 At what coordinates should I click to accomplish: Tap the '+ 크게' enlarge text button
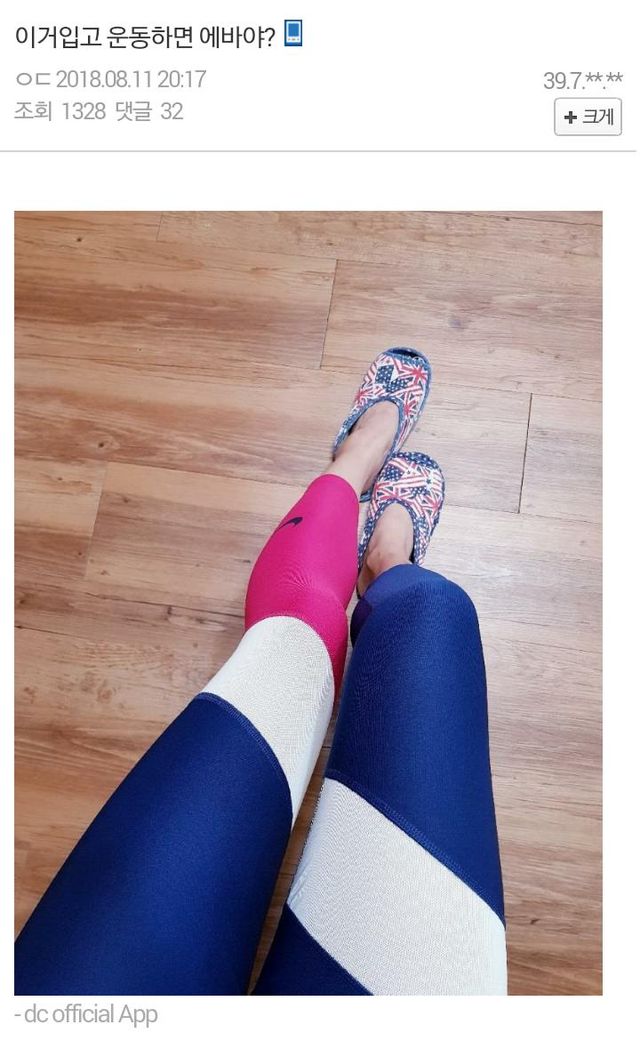point(588,117)
